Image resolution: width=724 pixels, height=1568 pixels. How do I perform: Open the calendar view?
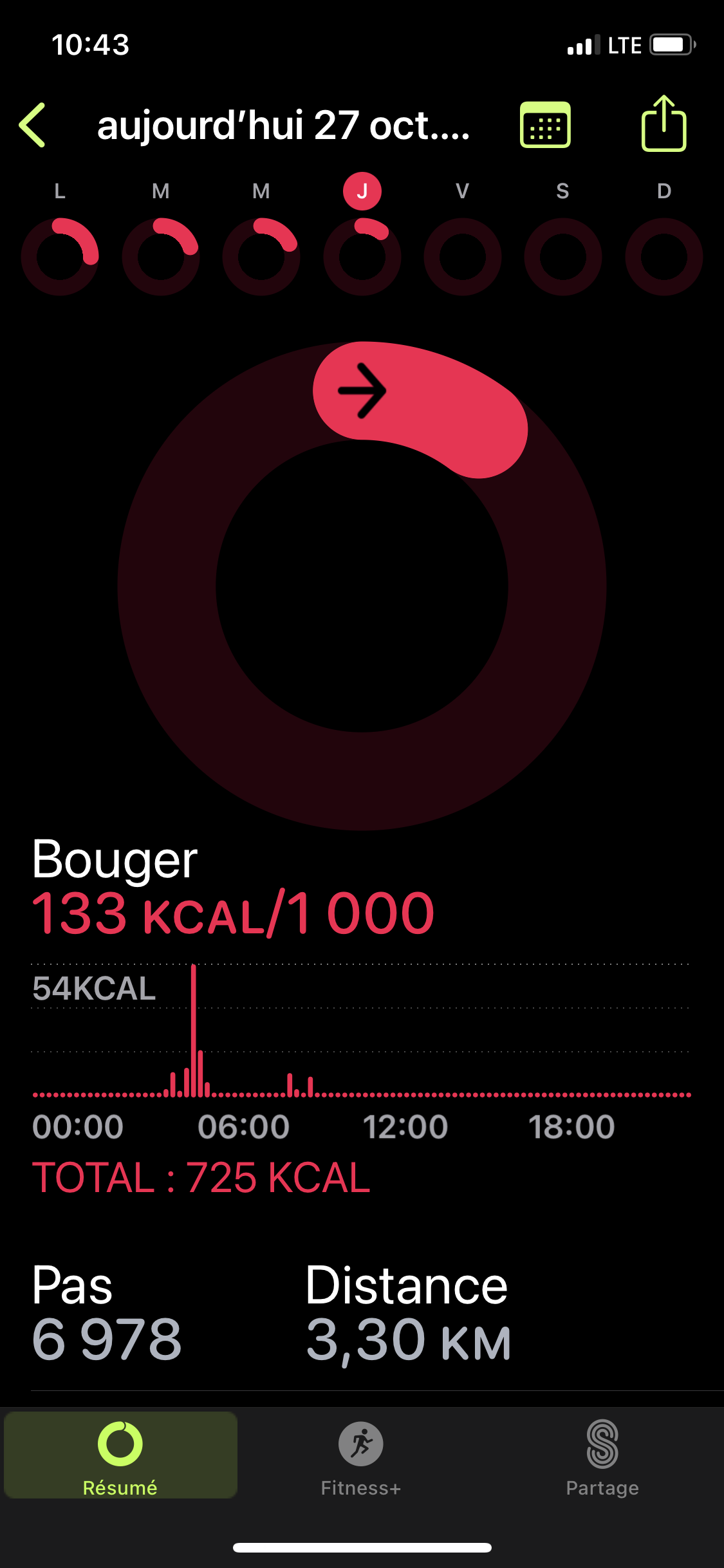tap(545, 125)
